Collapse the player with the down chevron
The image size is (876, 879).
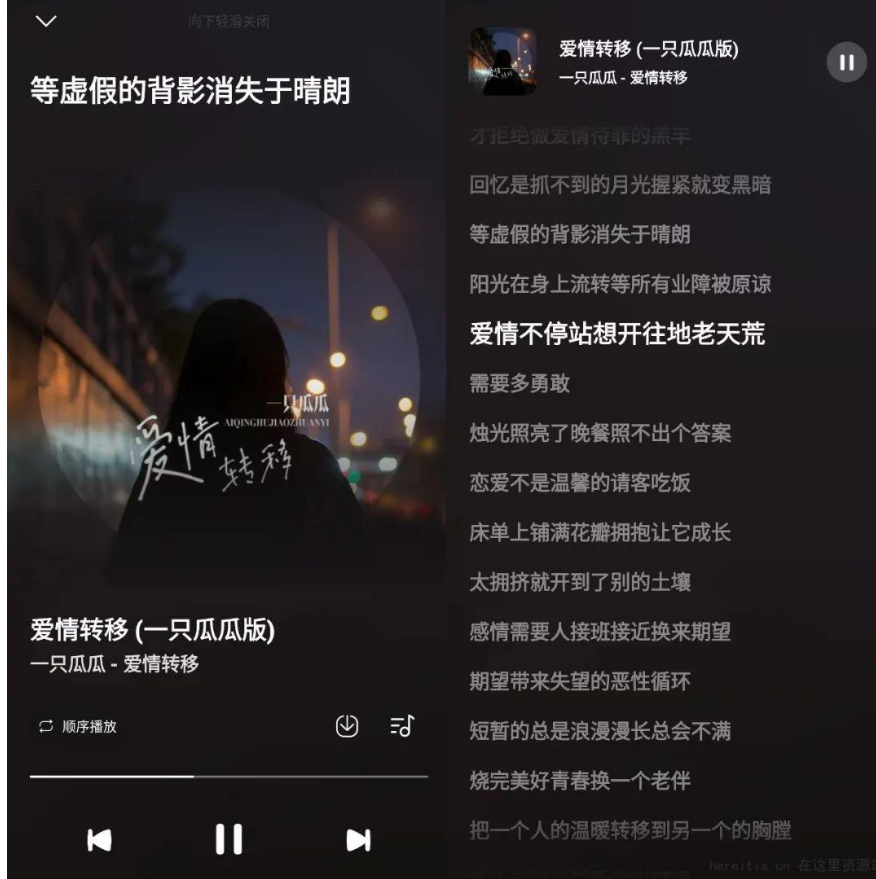click(46, 21)
